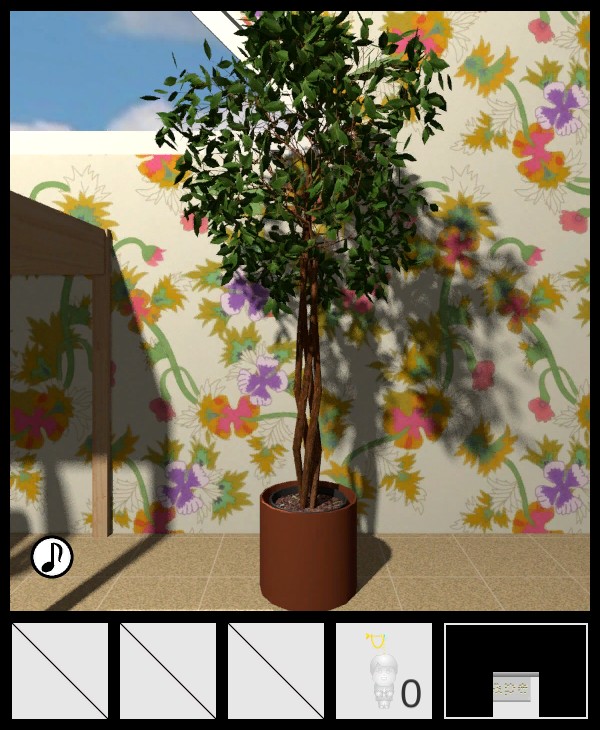Open the black item preview box
Image resolution: width=600 pixels, height=730 pixels.
tap(516, 671)
